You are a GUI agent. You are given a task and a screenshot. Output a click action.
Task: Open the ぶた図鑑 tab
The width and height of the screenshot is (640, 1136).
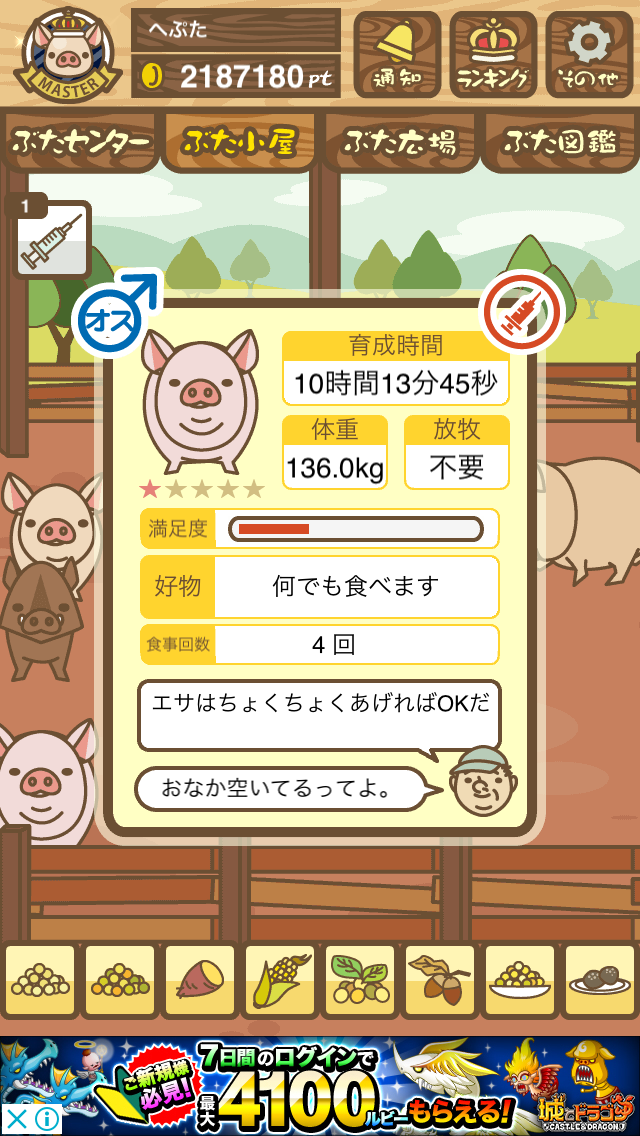pyautogui.click(x=562, y=142)
